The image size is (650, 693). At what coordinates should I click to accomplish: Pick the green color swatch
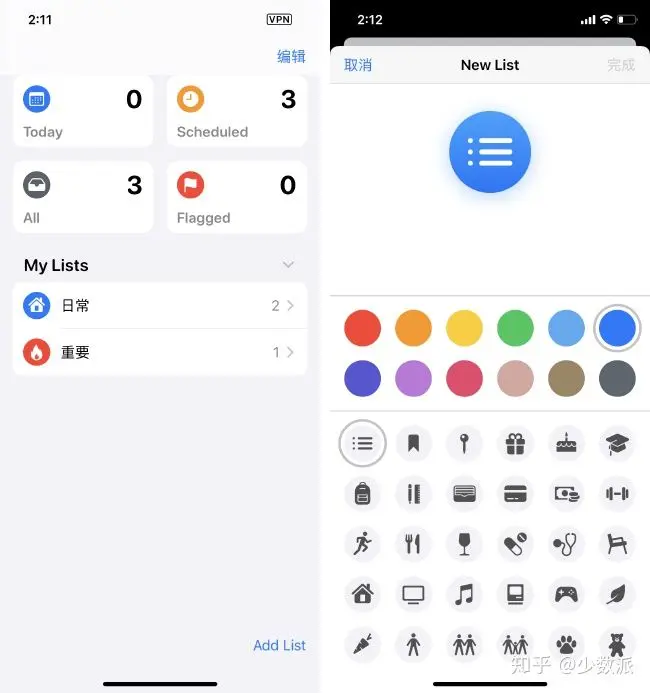click(x=516, y=328)
